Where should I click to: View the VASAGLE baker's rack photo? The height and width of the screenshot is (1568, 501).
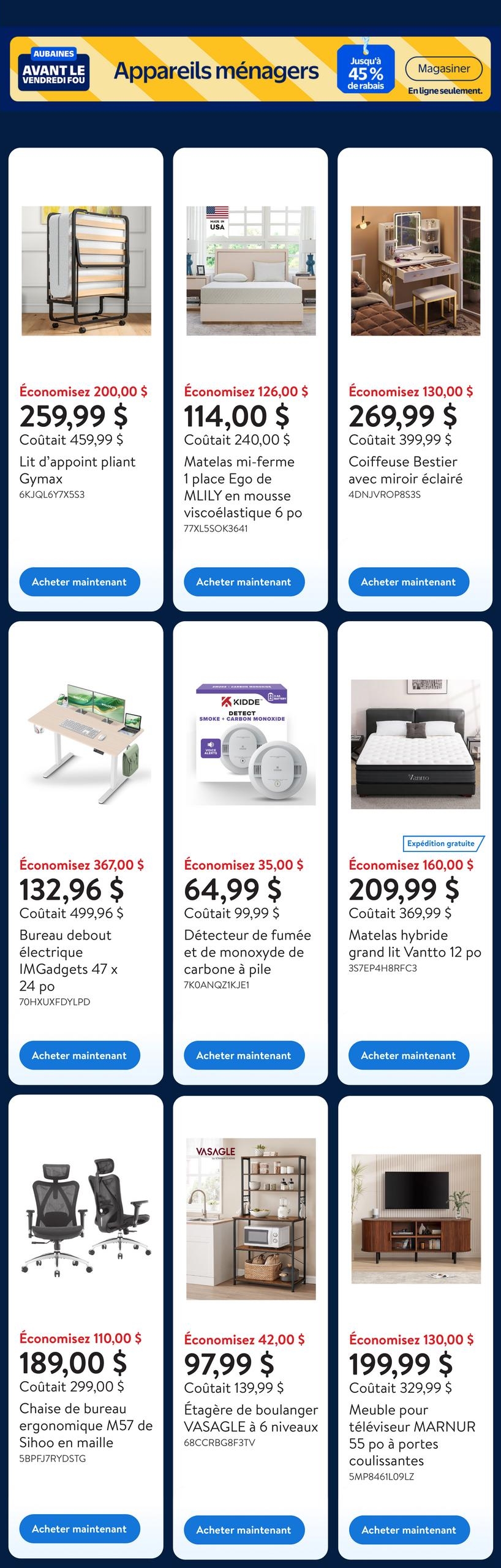pos(251,1219)
